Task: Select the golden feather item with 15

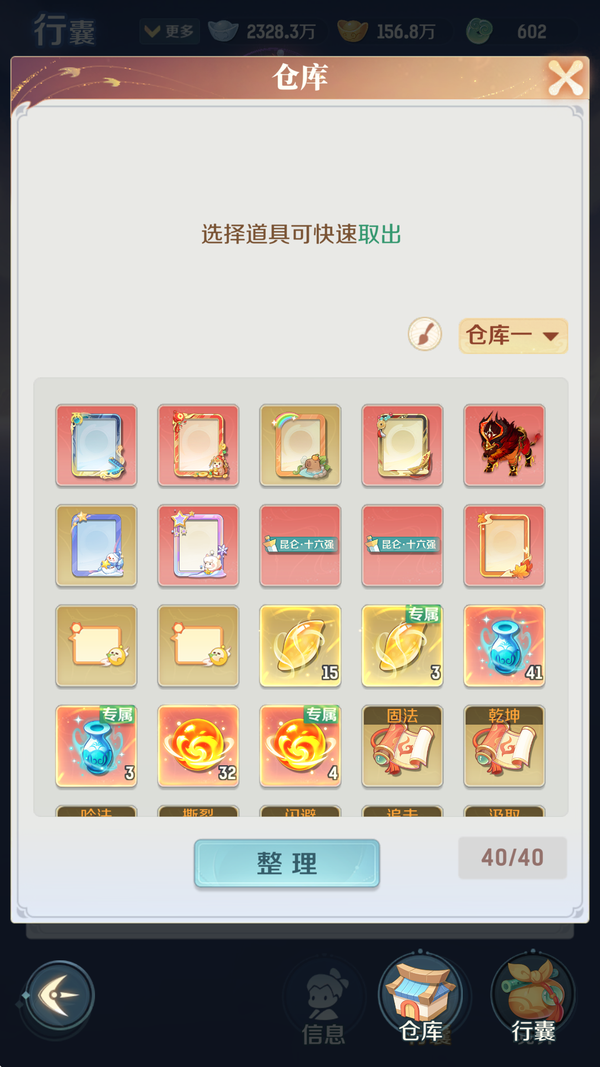Action: [300, 645]
